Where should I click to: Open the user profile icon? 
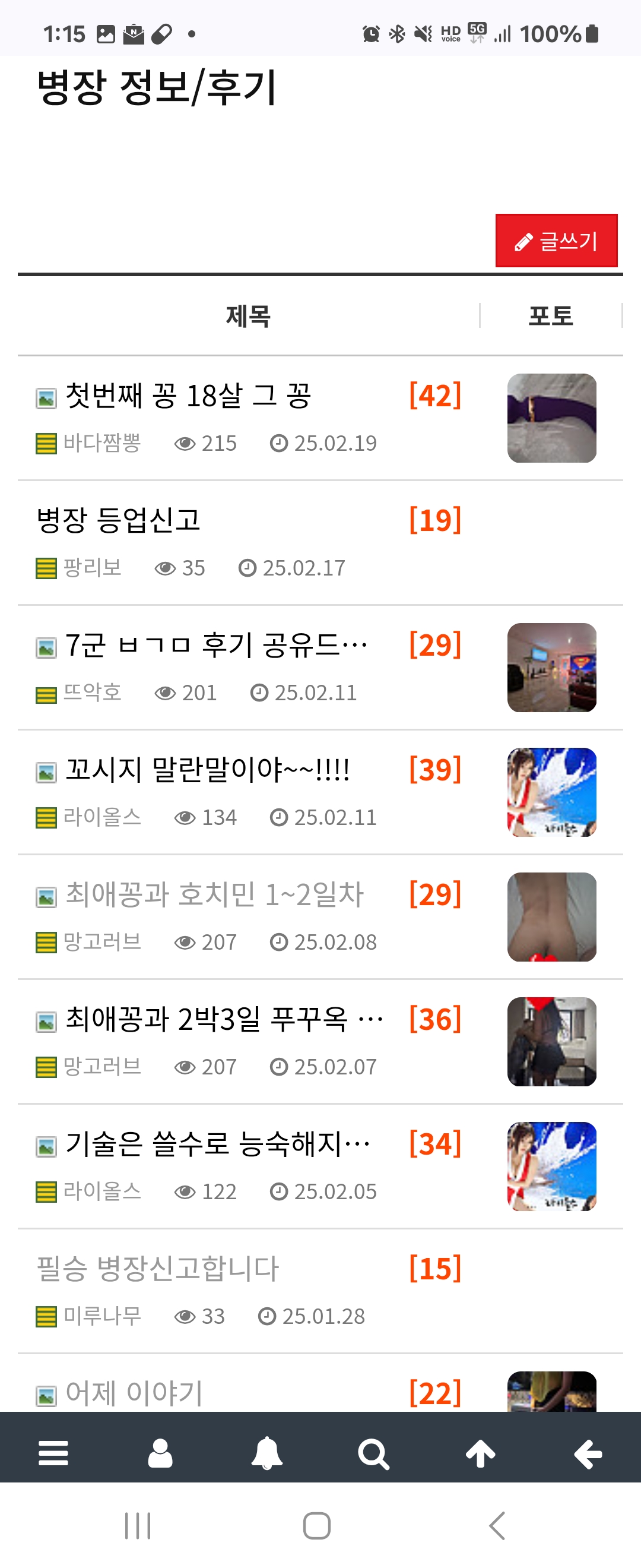pyautogui.click(x=160, y=1453)
